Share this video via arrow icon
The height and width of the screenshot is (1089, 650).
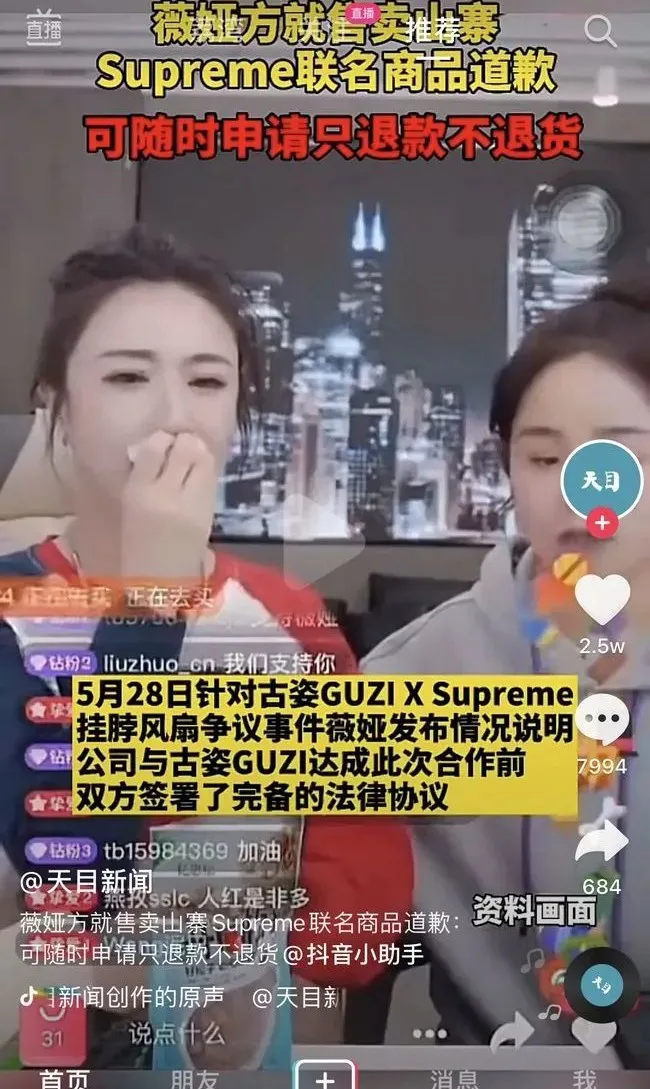point(602,840)
